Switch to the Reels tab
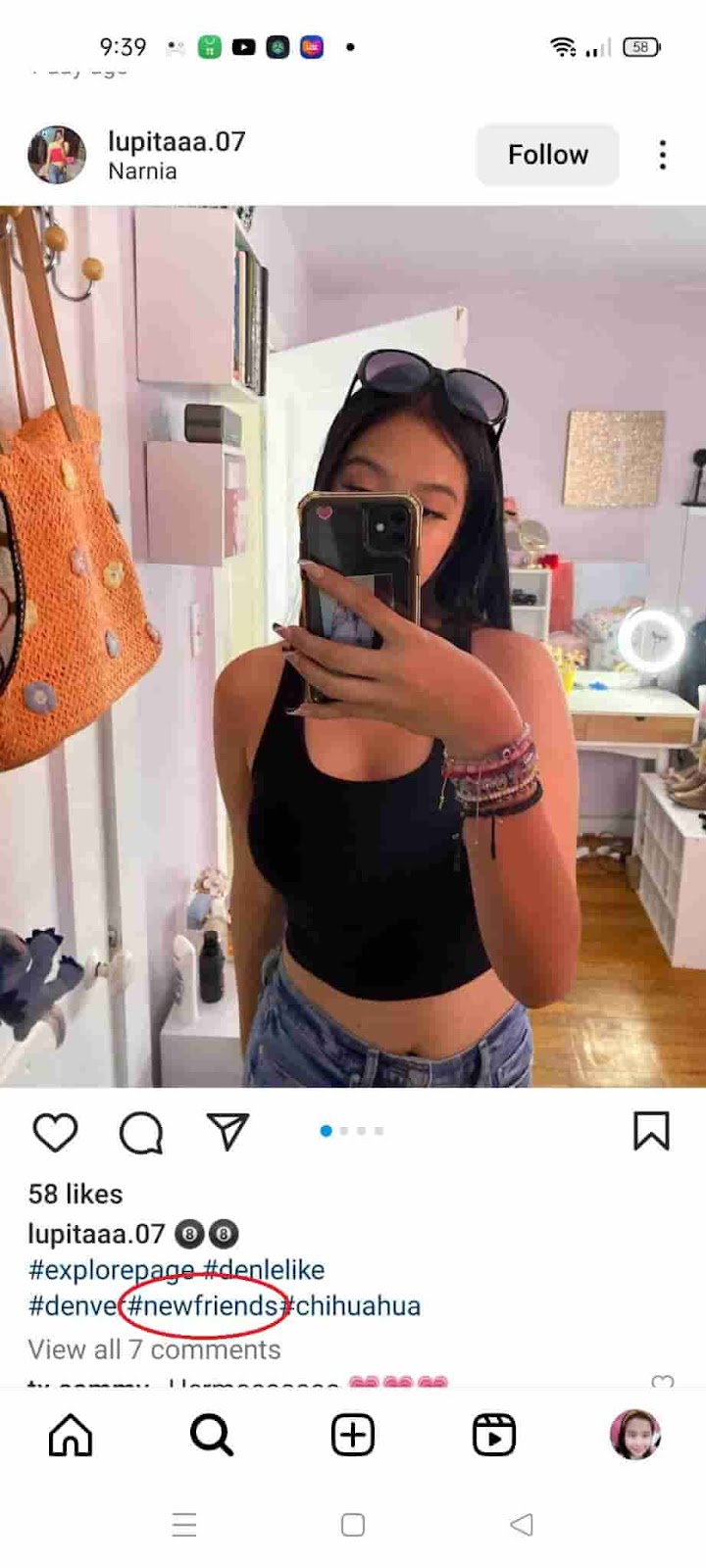Screen dimensions: 706x1568 (494, 1436)
